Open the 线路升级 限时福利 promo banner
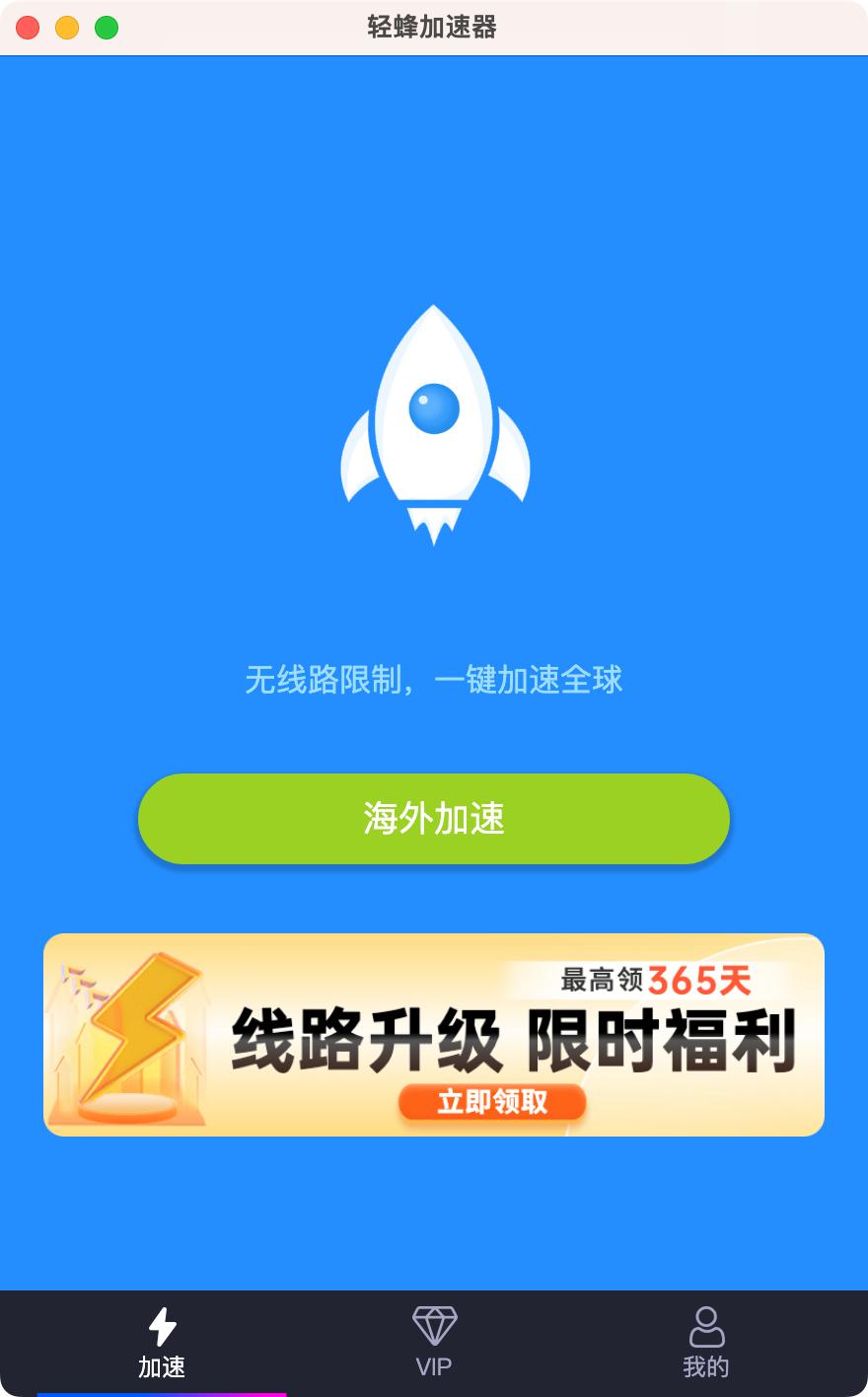868x1397 pixels. (434, 1035)
